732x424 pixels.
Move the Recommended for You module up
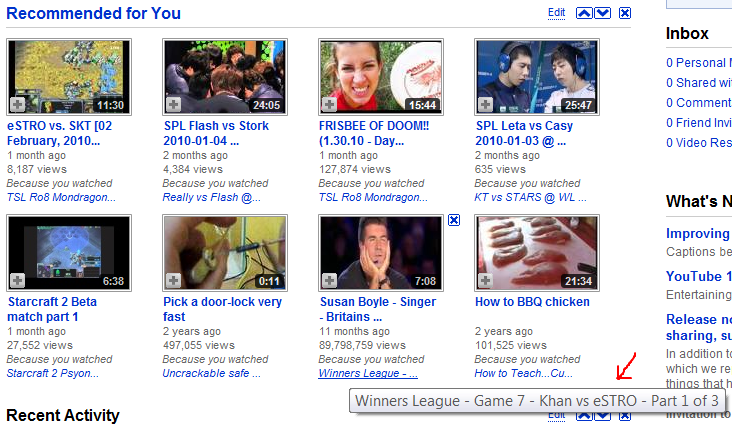click(x=586, y=13)
